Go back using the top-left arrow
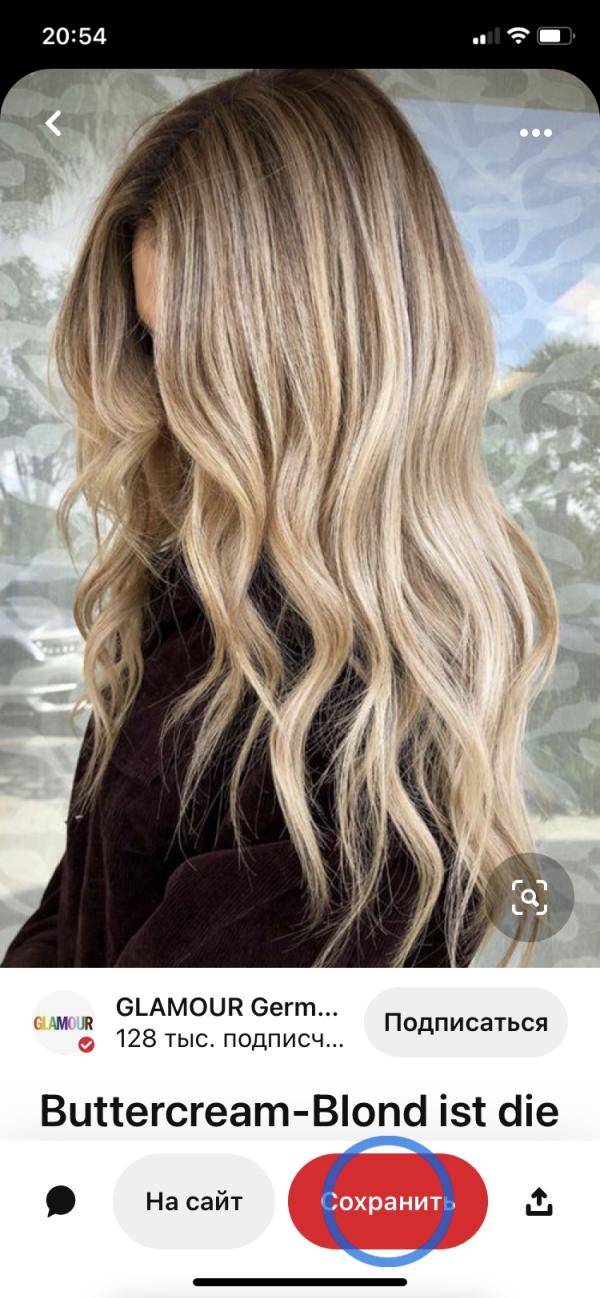This screenshot has height=1298, width=600. click(54, 123)
